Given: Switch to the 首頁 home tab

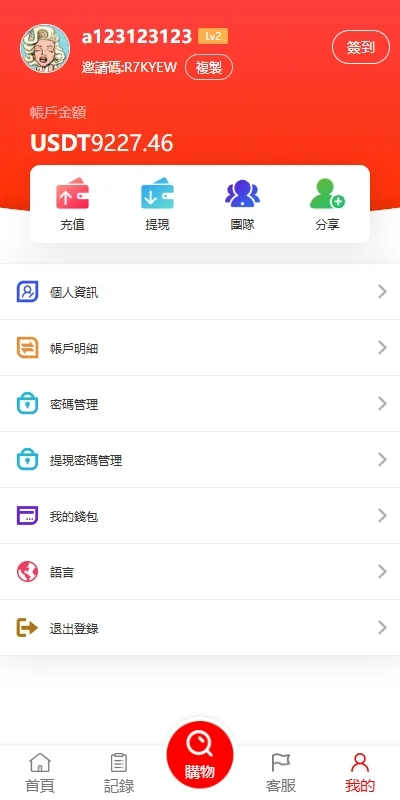Looking at the screenshot, I should coord(40,772).
